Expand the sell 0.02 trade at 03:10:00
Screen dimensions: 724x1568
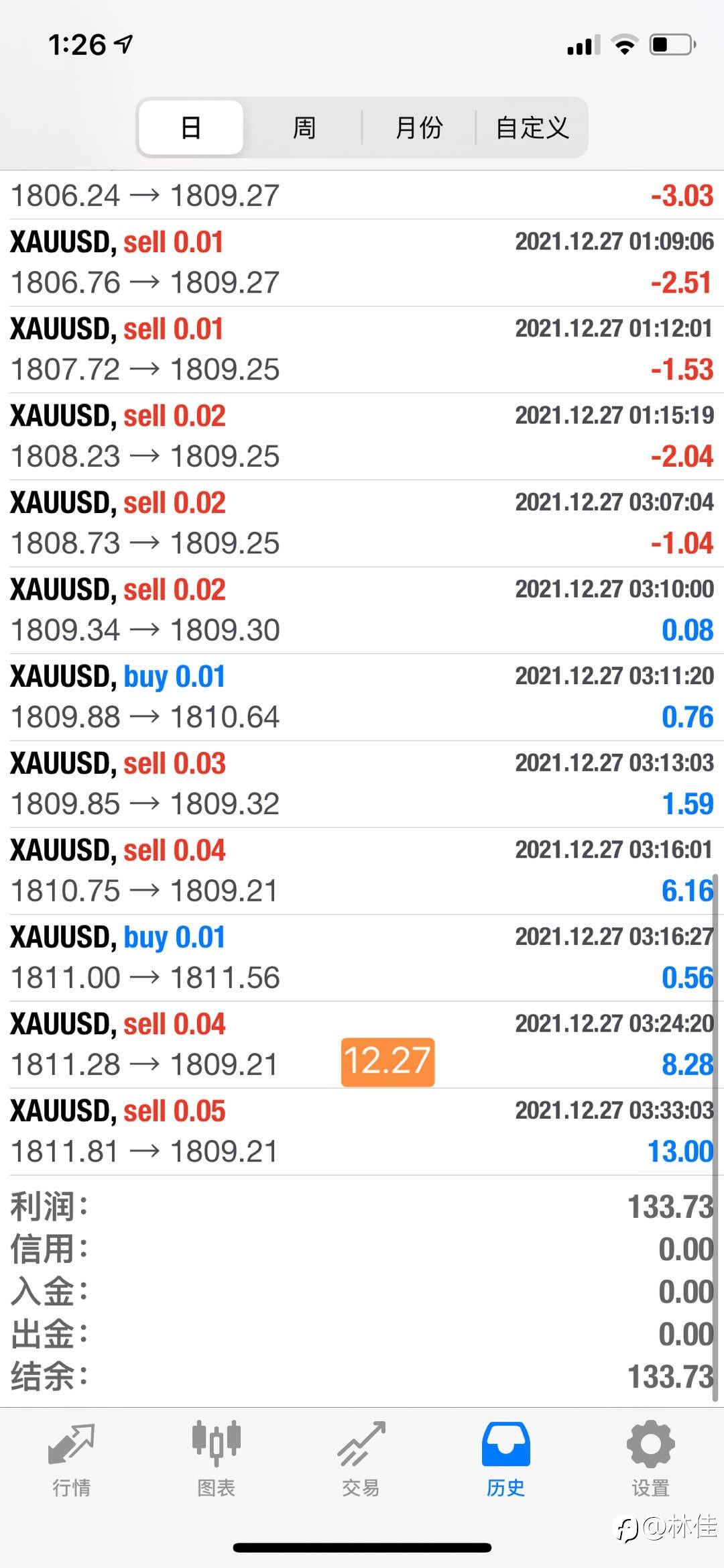point(362,610)
